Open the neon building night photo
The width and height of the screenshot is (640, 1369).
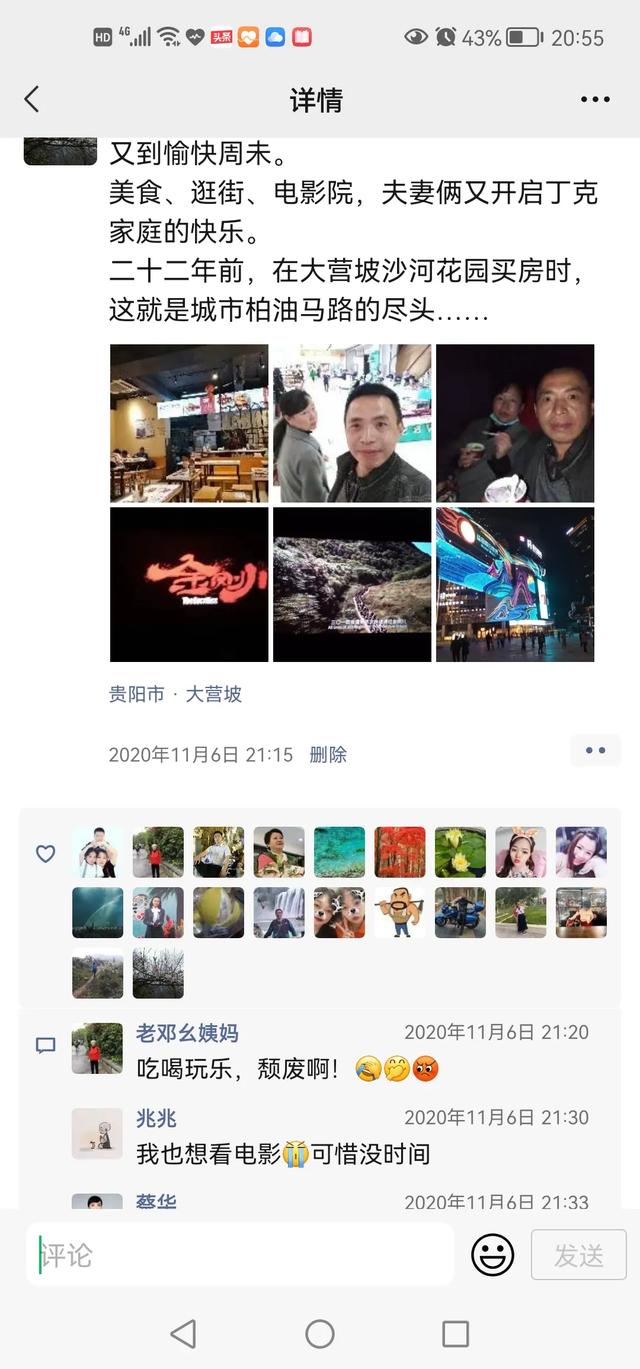[x=515, y=585]
